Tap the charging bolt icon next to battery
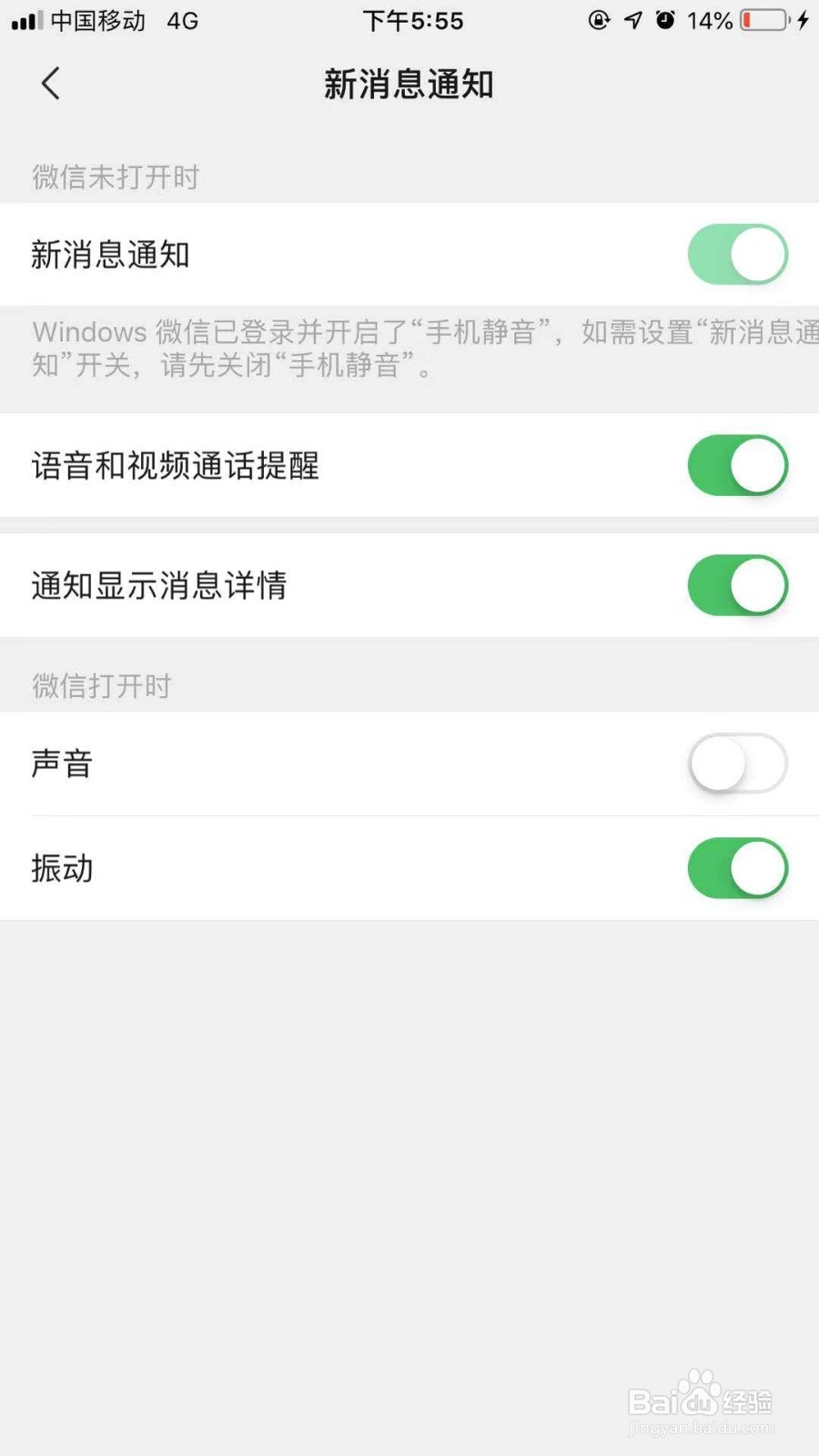The height and width of the screenshot is (1456, 819). tap(804, 20)
